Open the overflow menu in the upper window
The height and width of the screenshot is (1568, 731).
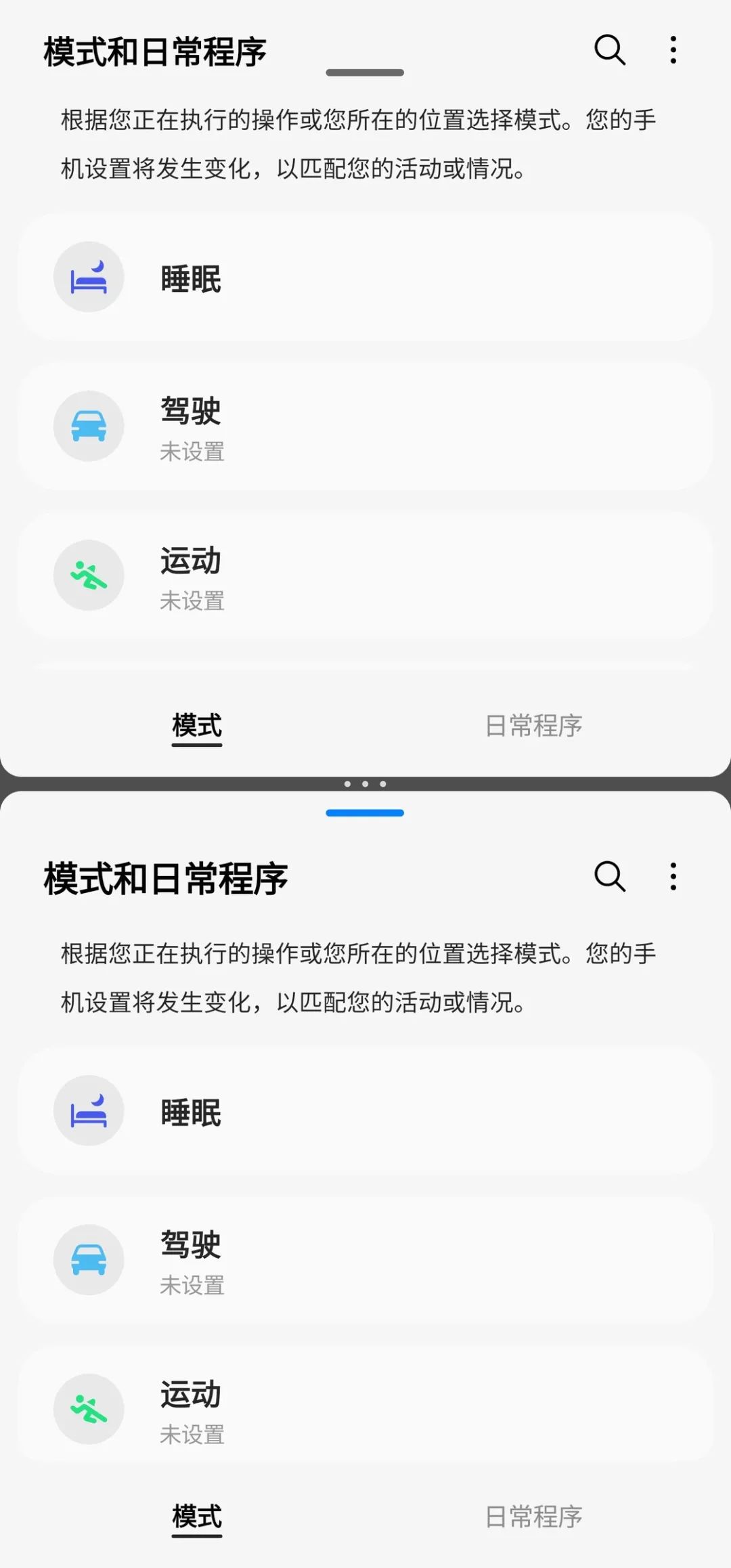pos(673,50)
